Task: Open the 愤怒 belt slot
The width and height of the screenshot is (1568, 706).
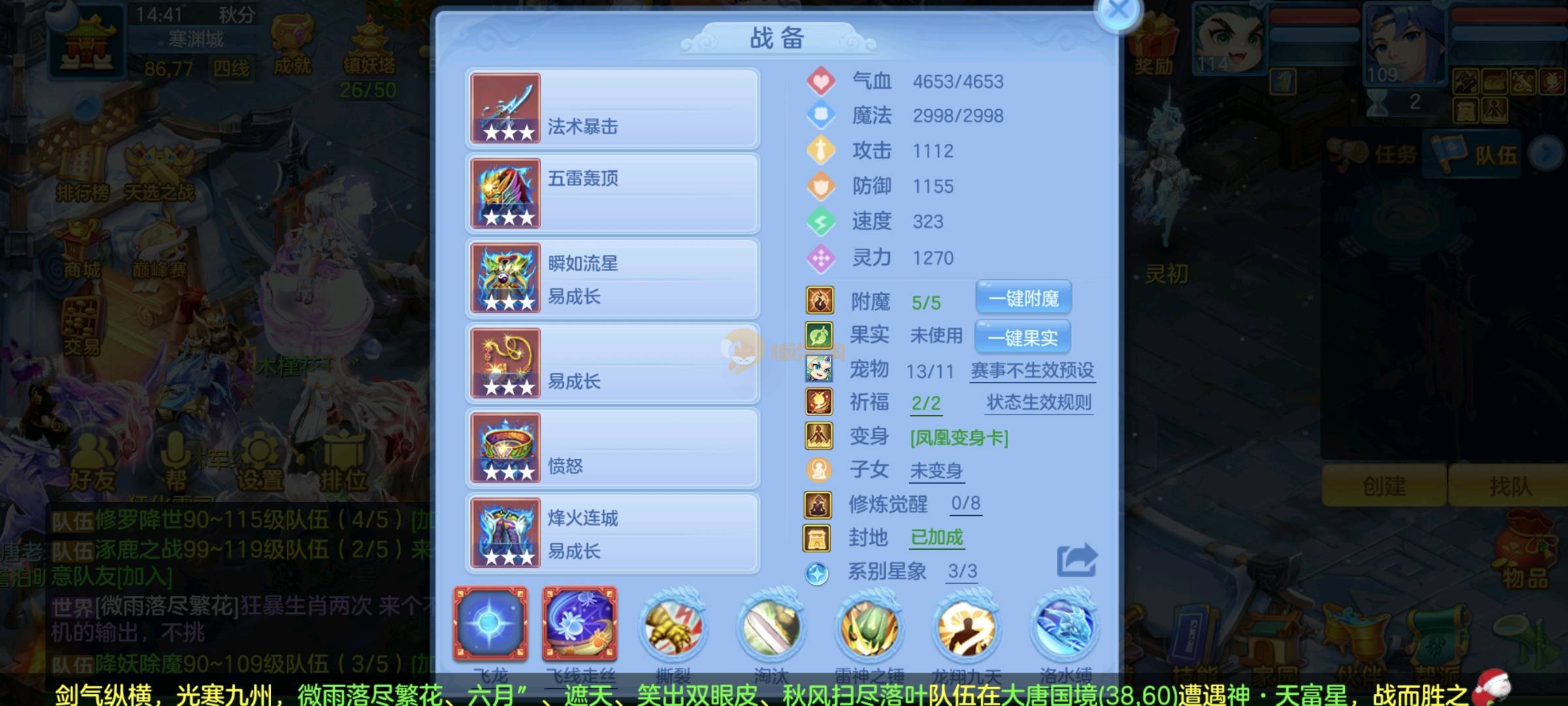Action: click(x=612, y=448)
